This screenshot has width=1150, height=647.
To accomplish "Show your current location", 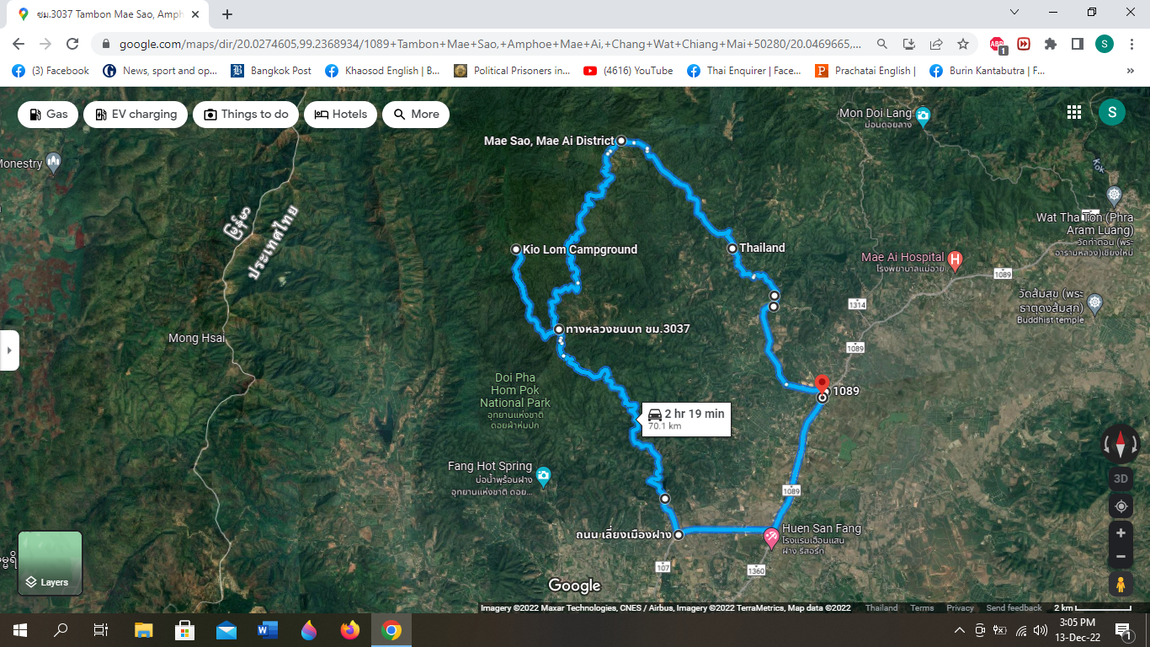I will 1121,506.
